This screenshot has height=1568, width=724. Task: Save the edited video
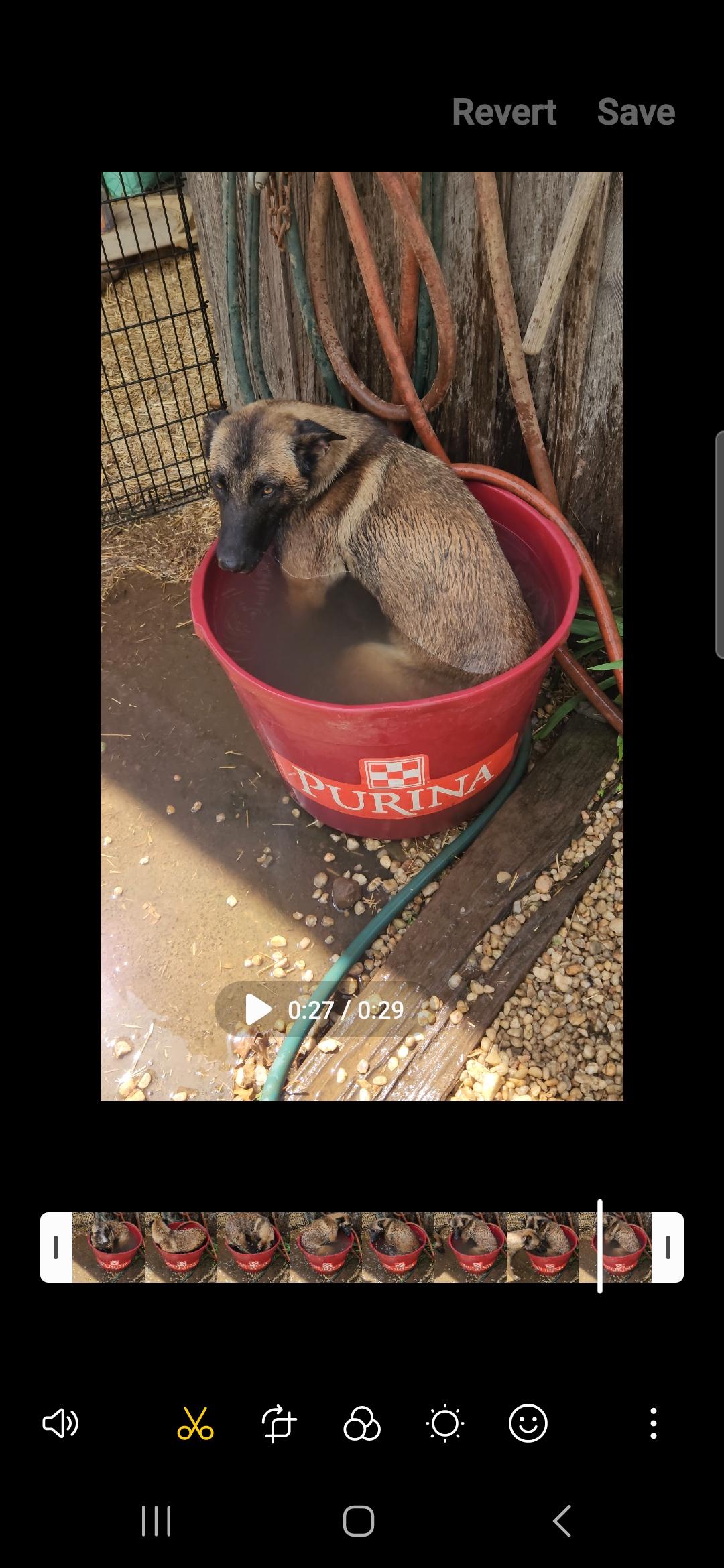click(636, 112)
